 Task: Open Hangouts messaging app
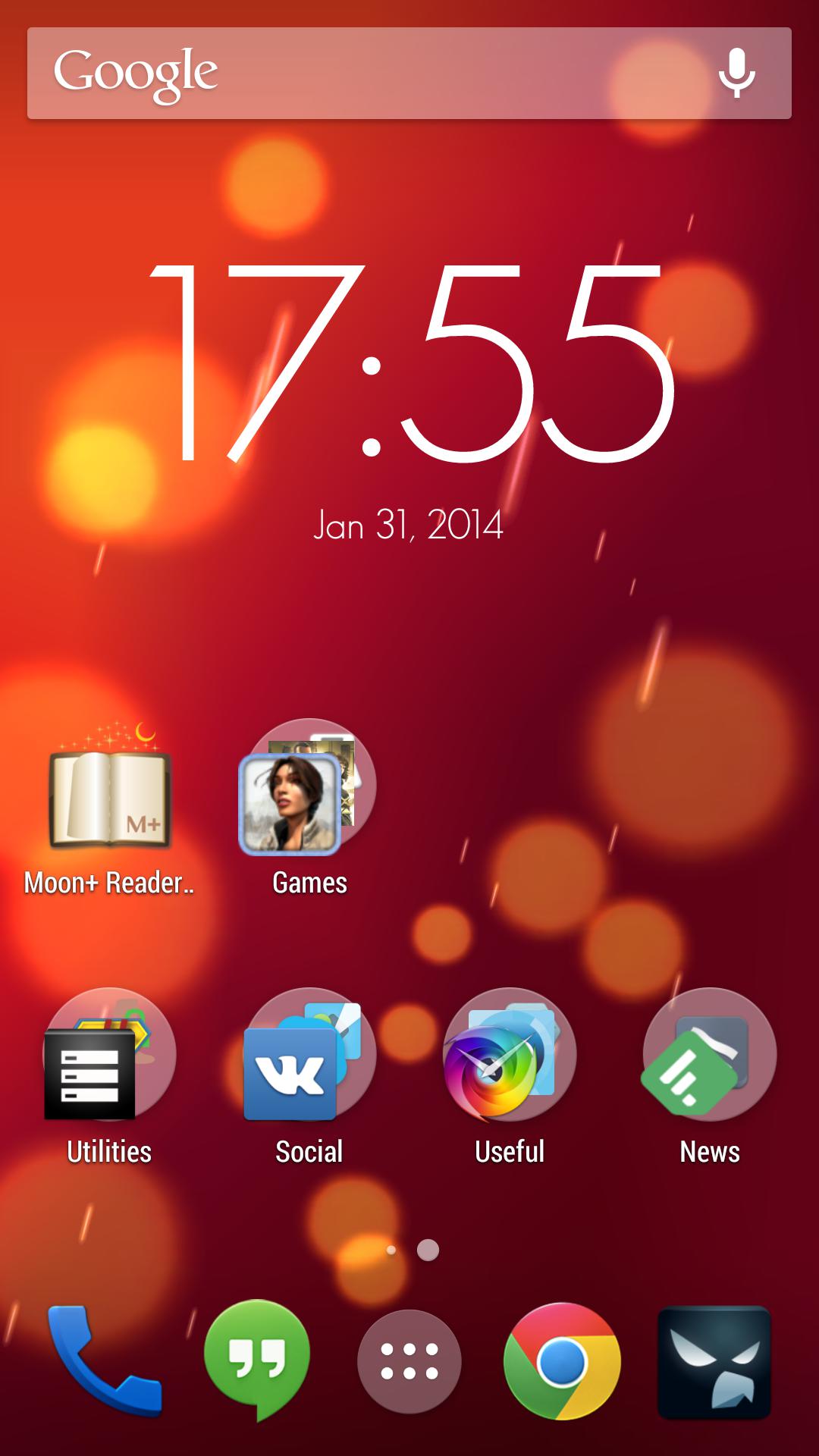coord(257,1359)
